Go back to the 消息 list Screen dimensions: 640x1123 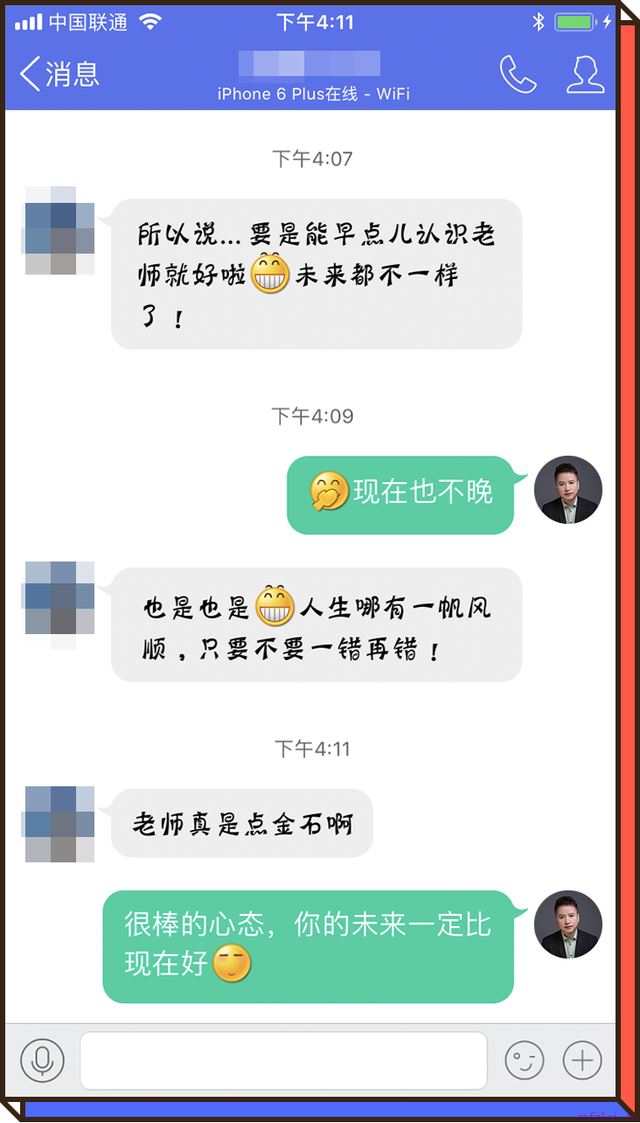pyautogui.click(x=58, y=74)
